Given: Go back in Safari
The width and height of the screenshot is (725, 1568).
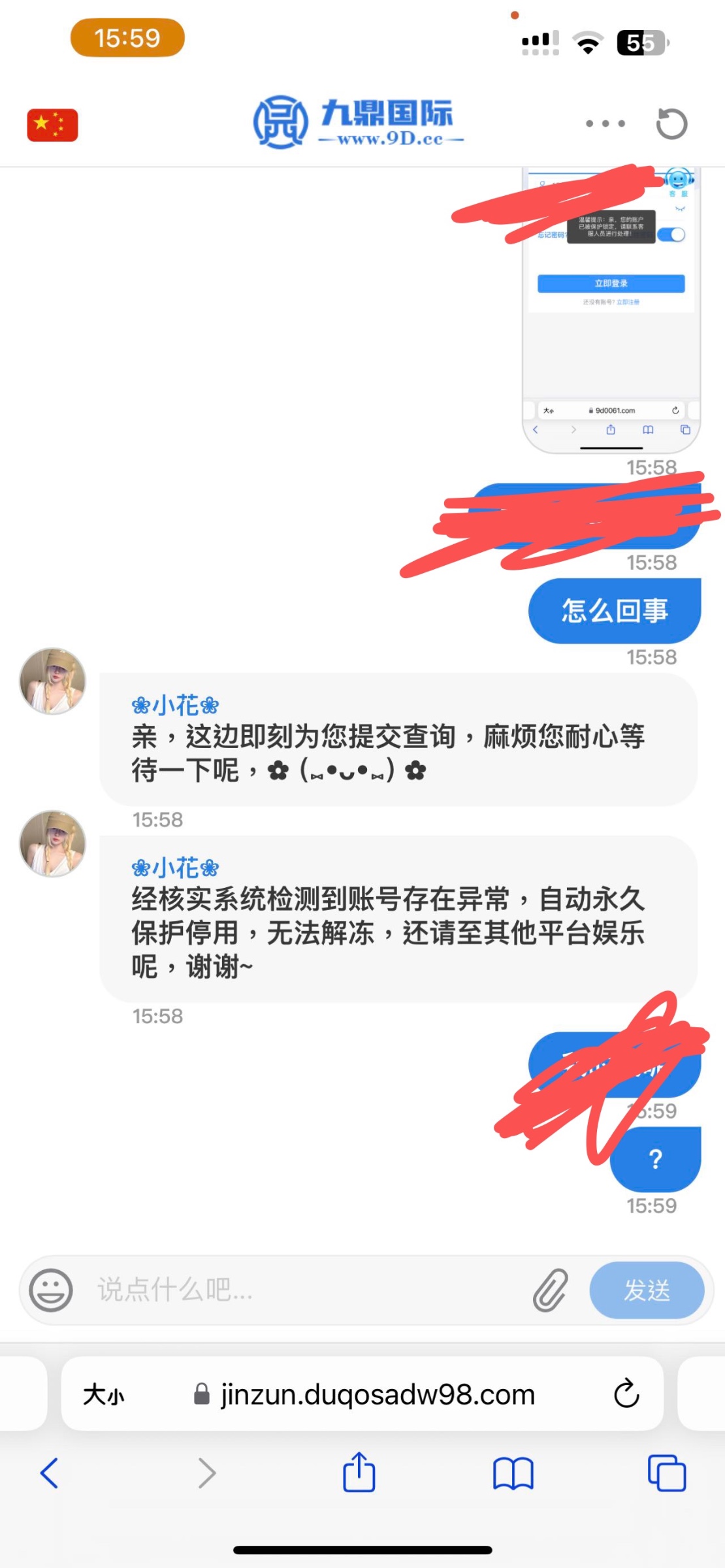Looking at the screenshot, I should [50, 1473].
